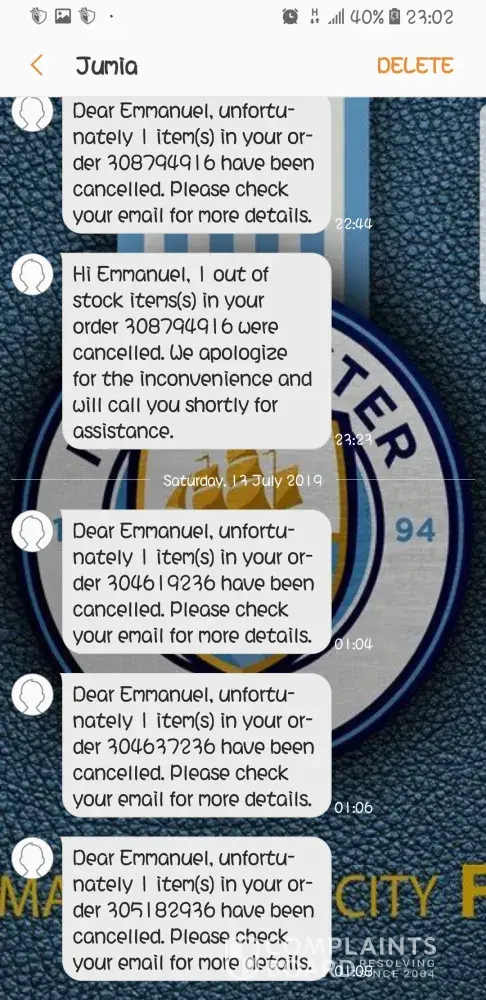
Task: Tap avatar next to order 305182936 message
Action: [32, 858]
